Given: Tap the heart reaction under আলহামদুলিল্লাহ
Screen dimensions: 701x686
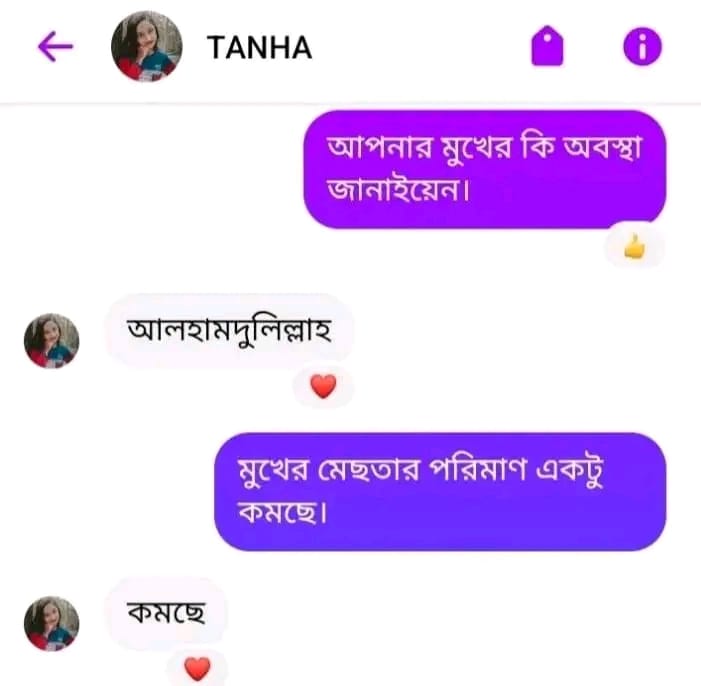Looking at the screenshot, I should point(322,387).
